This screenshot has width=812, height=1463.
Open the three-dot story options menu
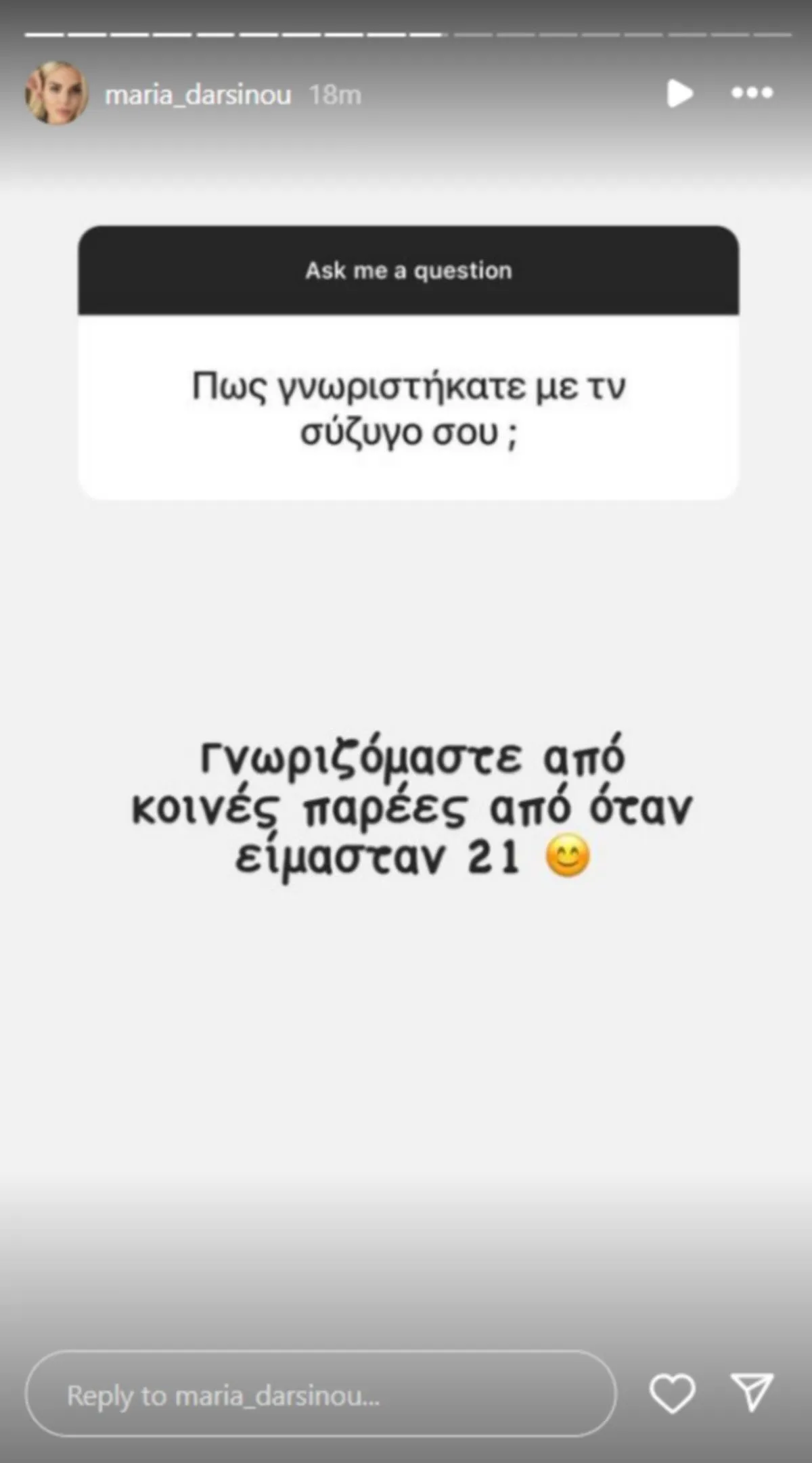[752, 93]
